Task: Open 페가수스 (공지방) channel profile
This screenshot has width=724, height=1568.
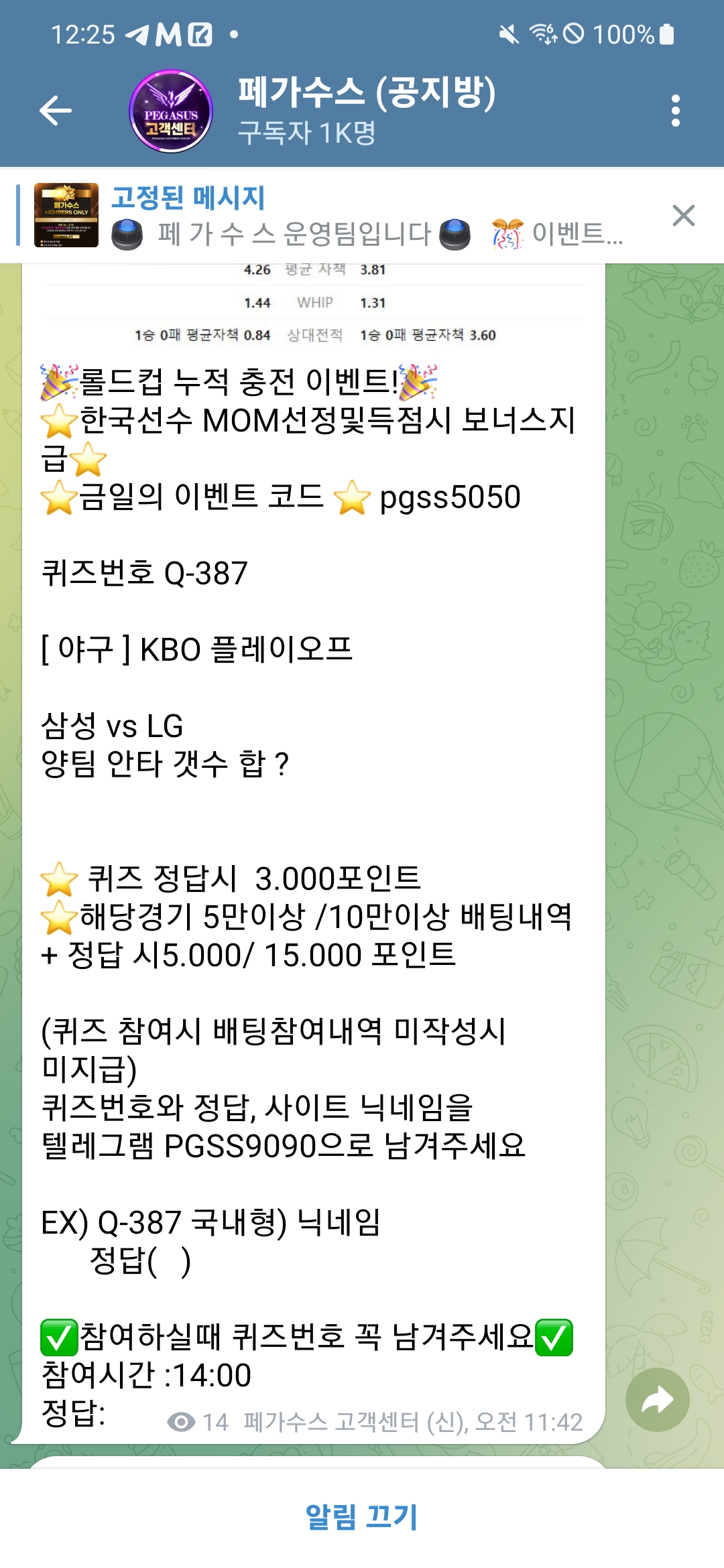Action: coord(366,111)
